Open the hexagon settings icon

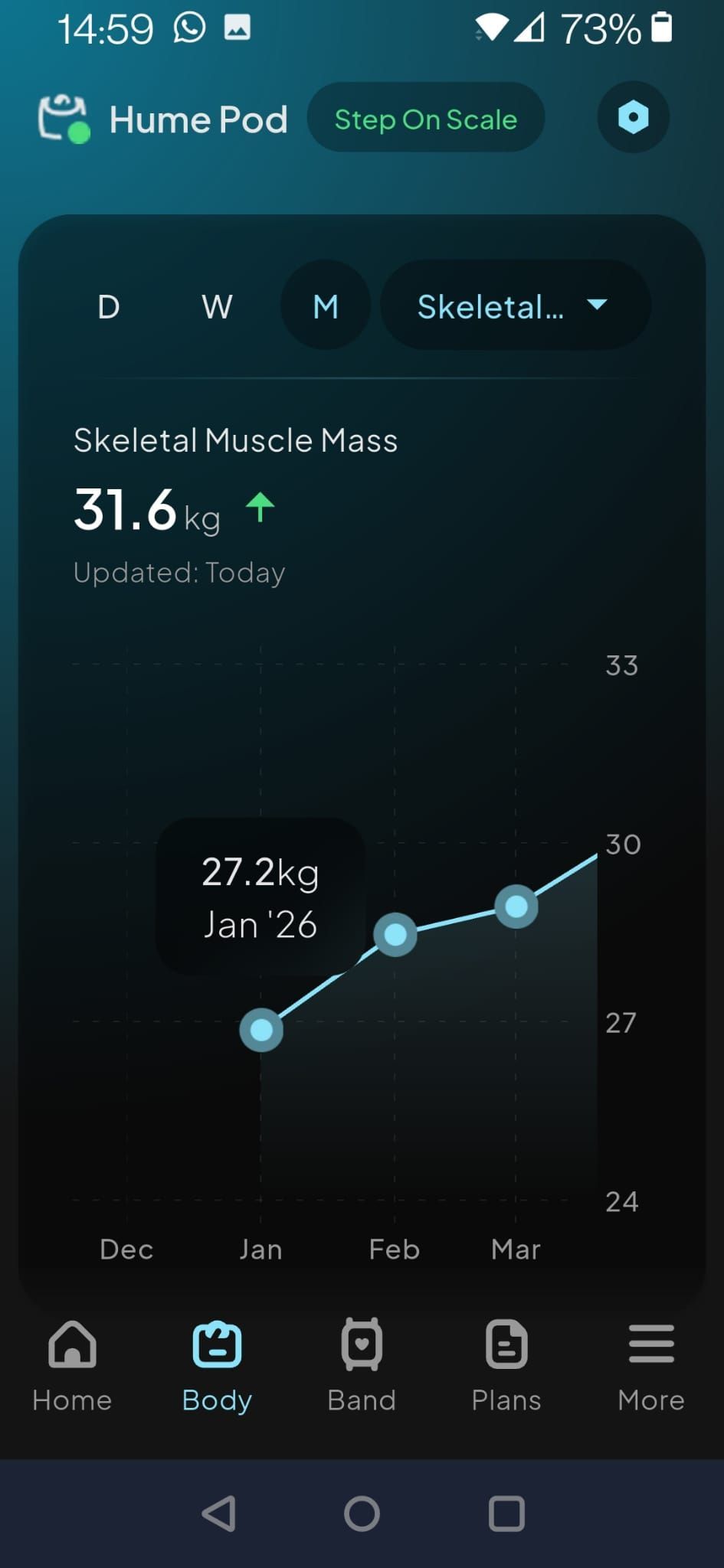633,117
